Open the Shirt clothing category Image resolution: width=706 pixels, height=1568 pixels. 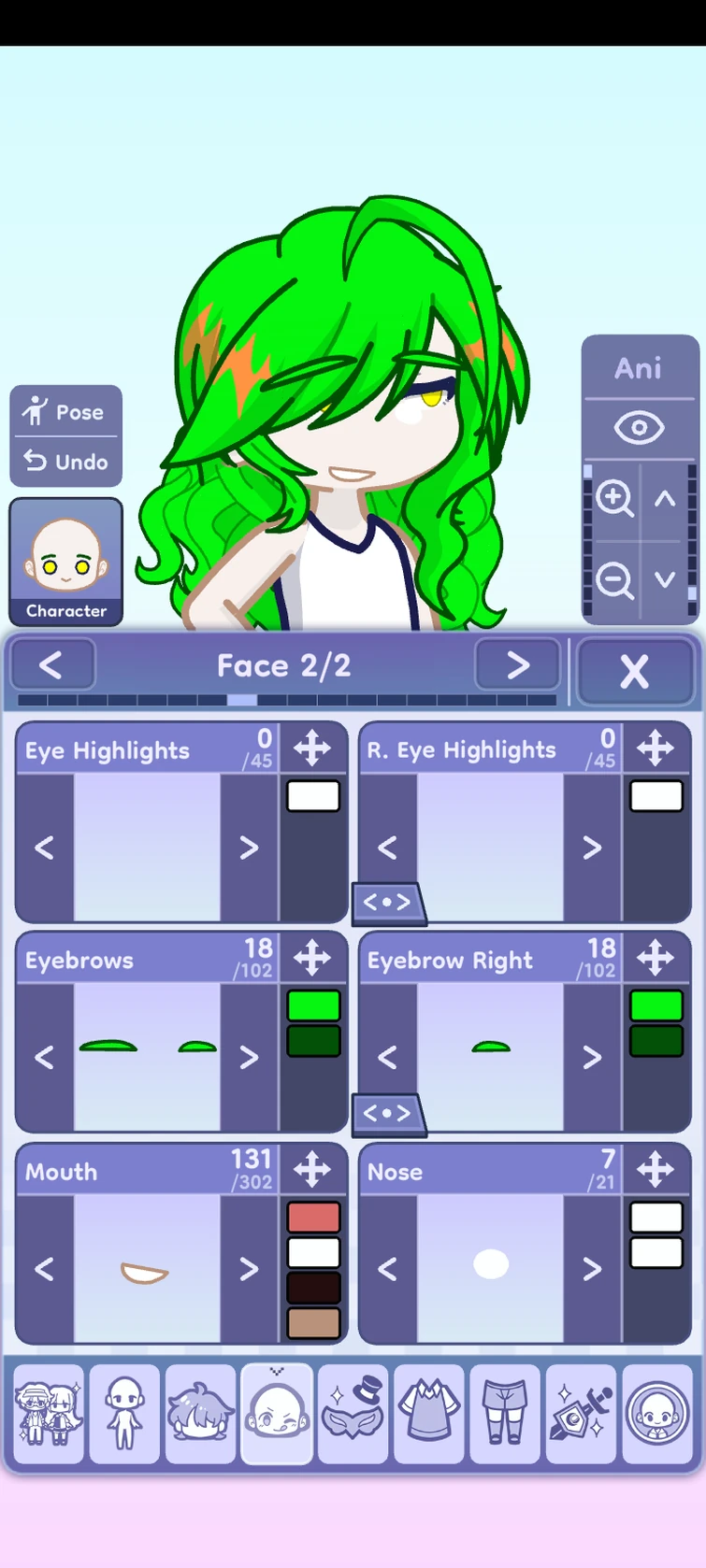tap(427, 1414)
